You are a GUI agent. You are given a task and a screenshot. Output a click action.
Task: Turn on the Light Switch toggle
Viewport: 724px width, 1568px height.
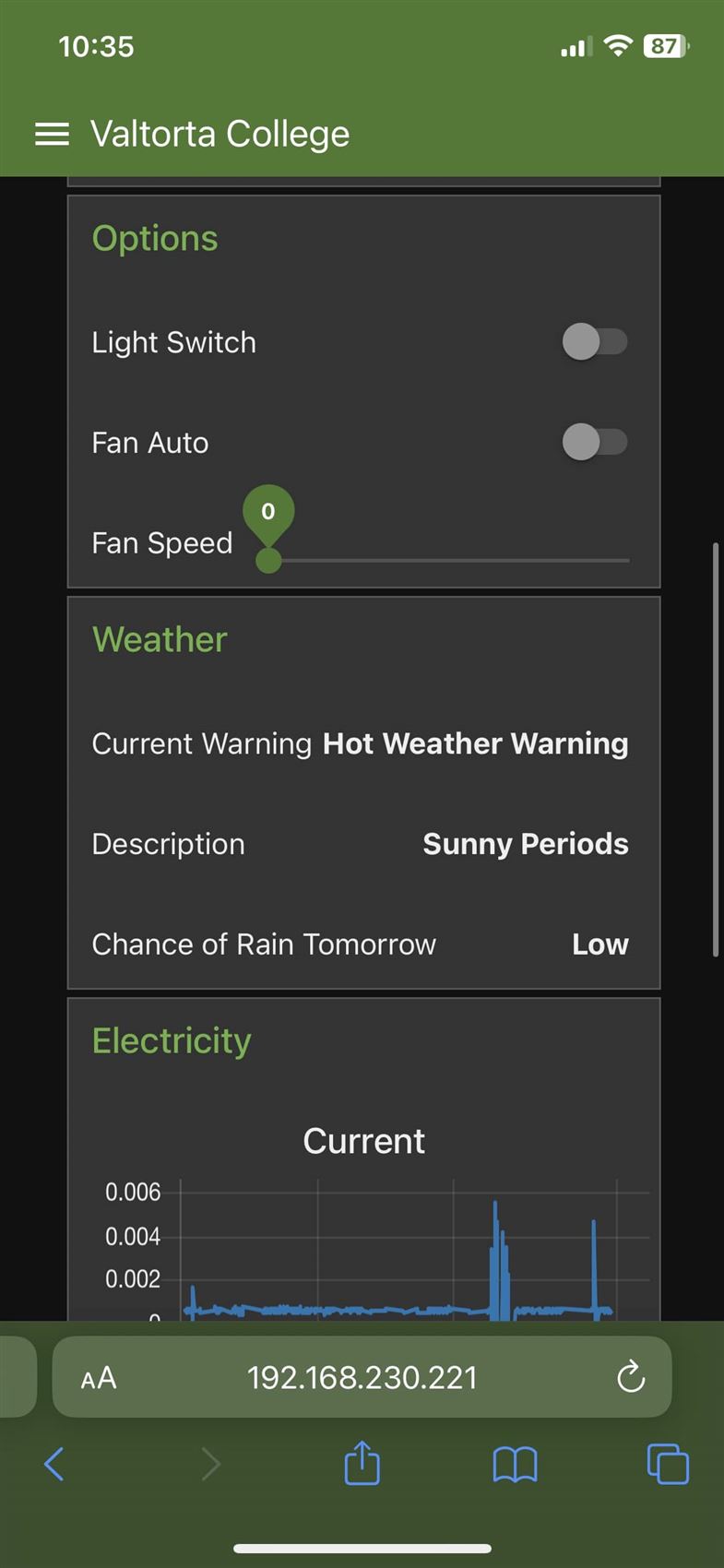pos(595,342)
